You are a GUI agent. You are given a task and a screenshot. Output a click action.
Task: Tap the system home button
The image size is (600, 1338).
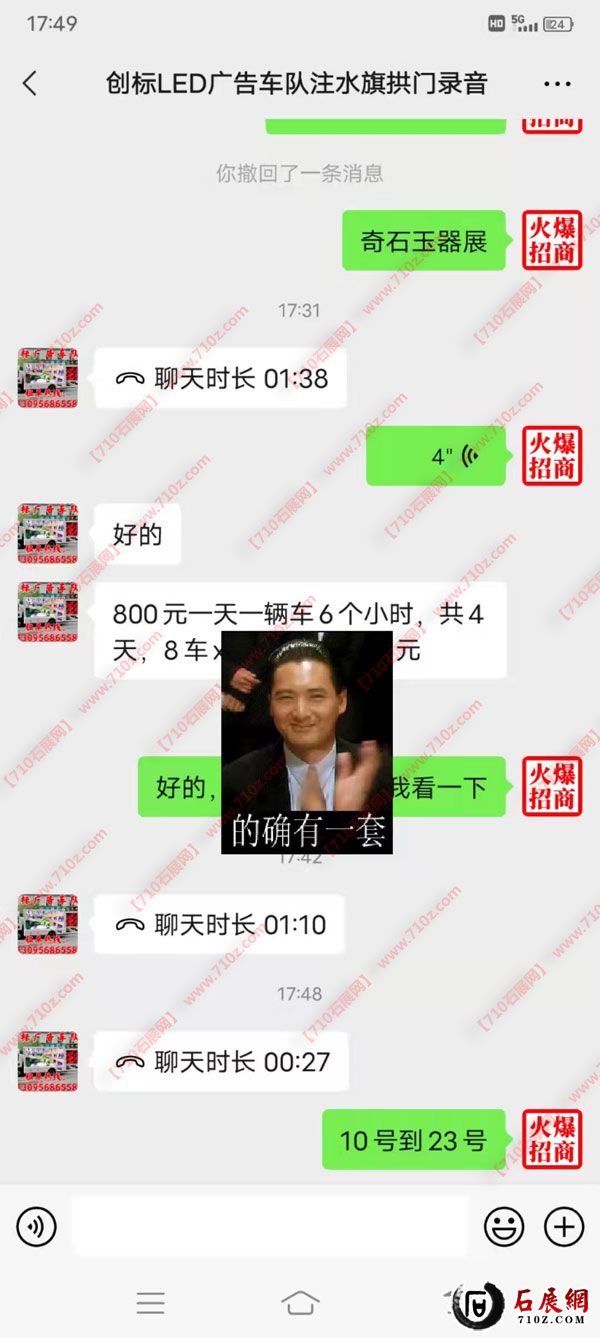[x=300, y=1302]
